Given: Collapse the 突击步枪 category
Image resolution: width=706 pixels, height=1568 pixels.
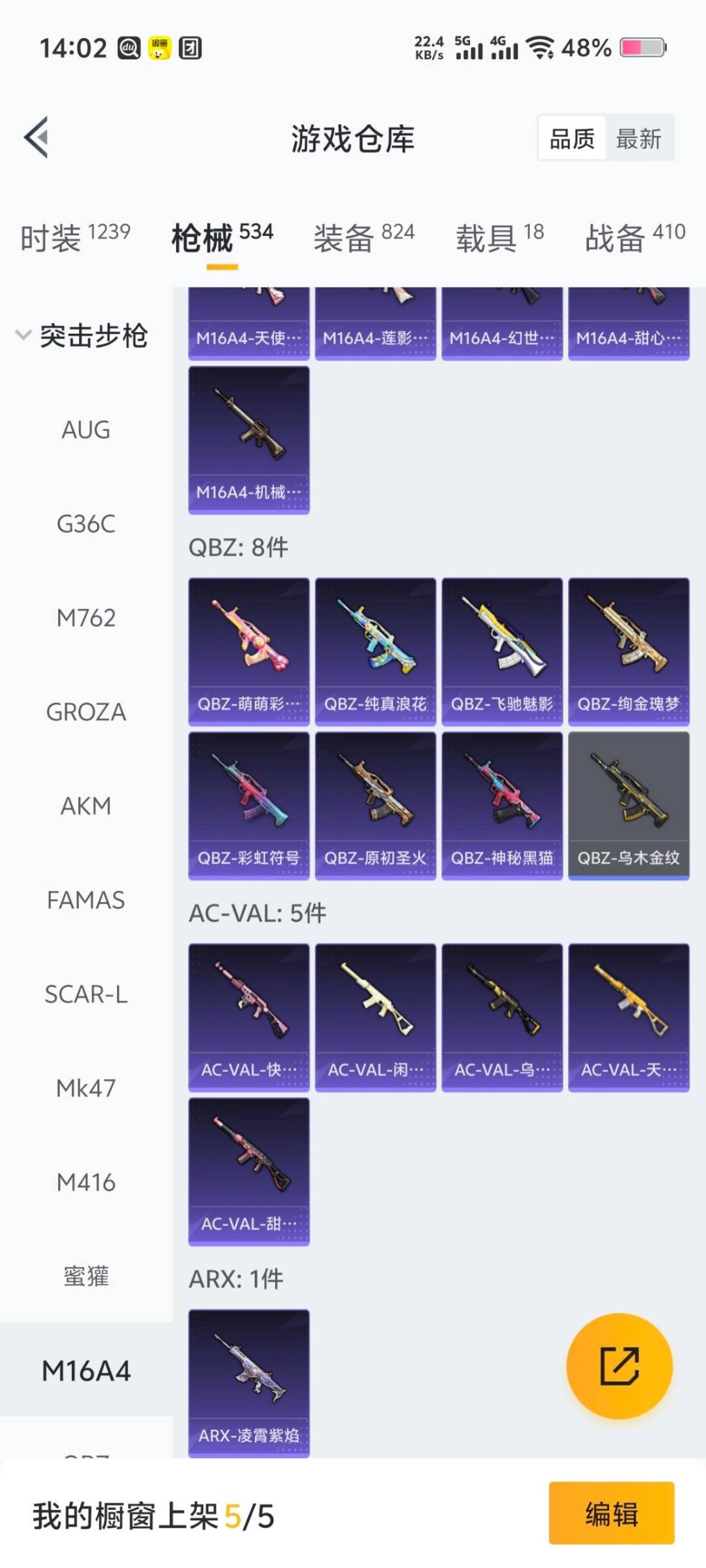Looking at the screenshot, I should [x=82, y=336].
